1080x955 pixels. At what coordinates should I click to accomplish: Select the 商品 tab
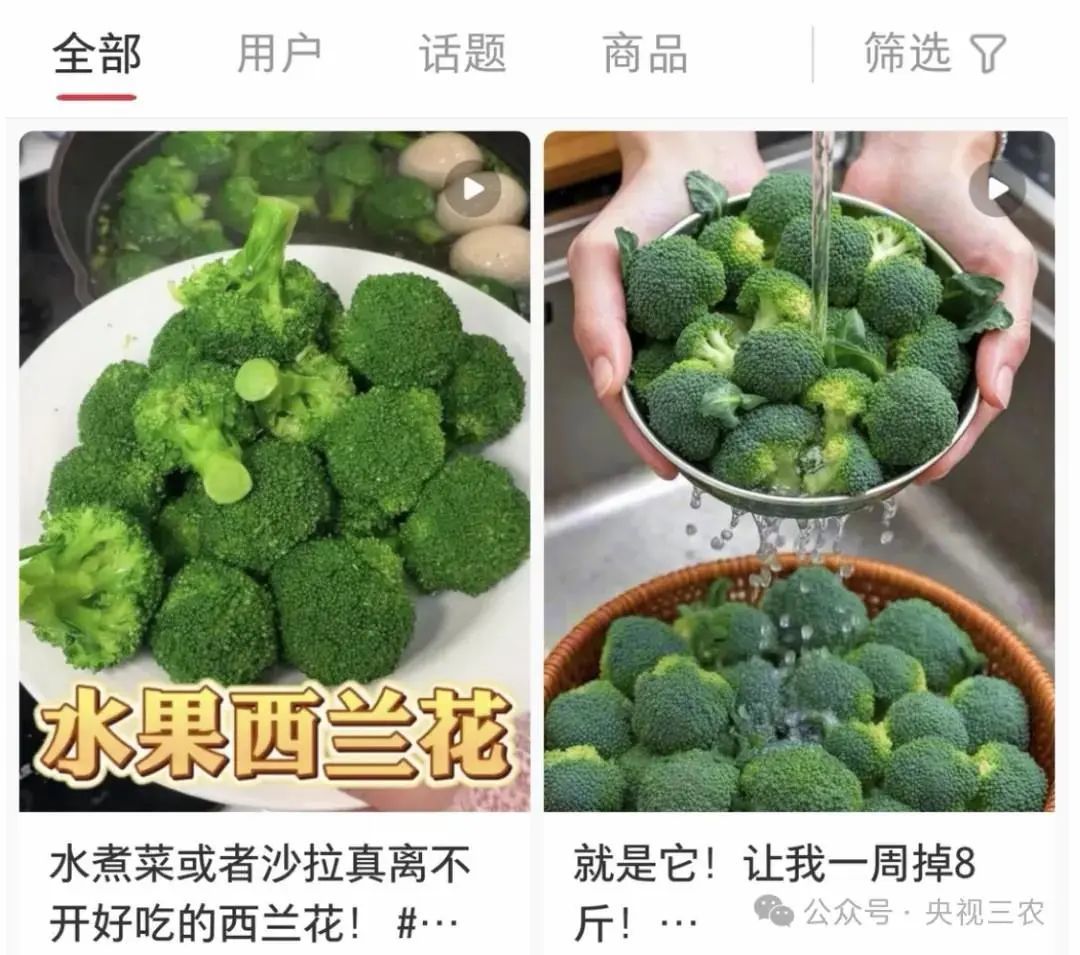tap(645, 54)
